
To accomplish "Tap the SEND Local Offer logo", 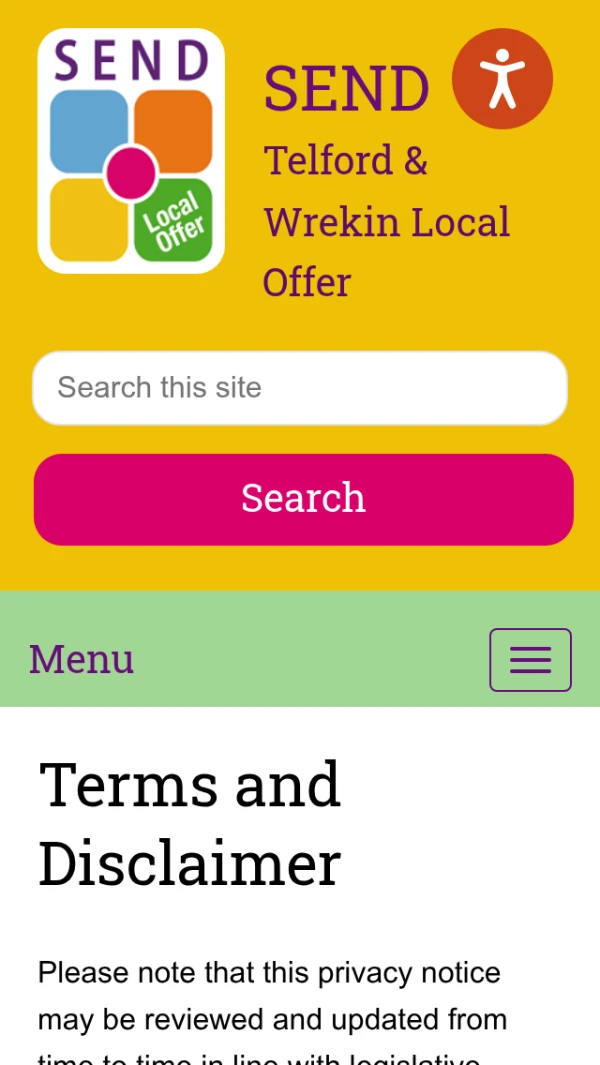I will (x=131, y=151).
